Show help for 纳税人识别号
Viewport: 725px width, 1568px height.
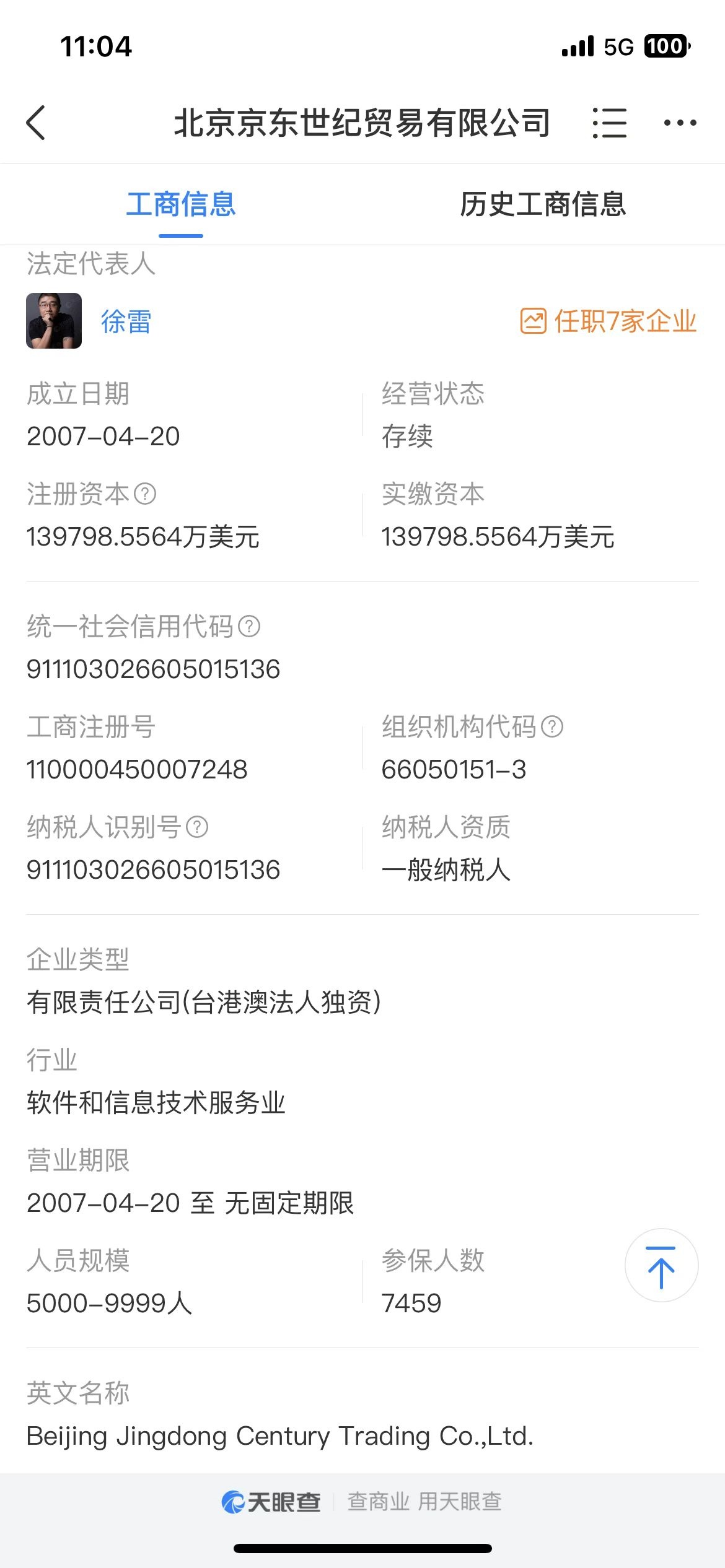tap(197, 827)
